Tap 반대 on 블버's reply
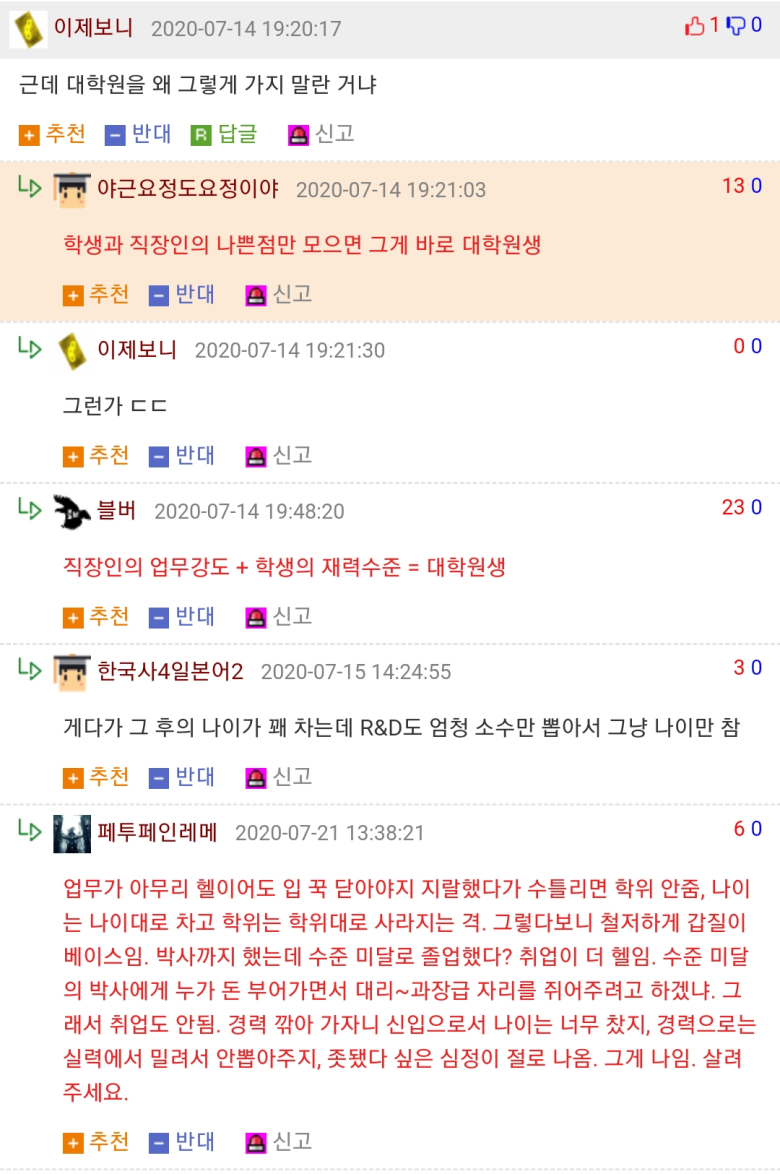Image resolution: width=780 pixels, height=1174 pixels. 183,617
